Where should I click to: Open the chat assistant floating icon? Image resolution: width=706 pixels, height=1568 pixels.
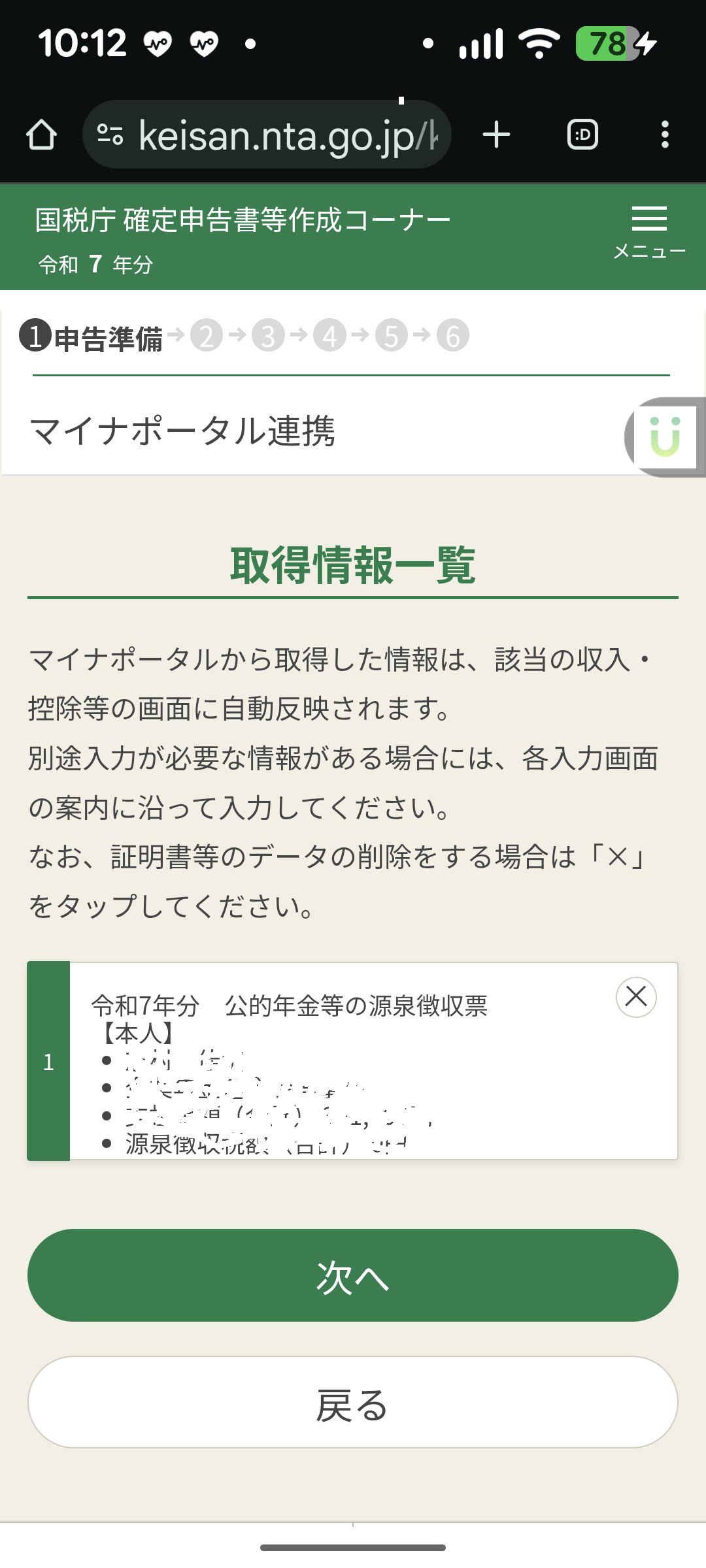tap(665, 436)
